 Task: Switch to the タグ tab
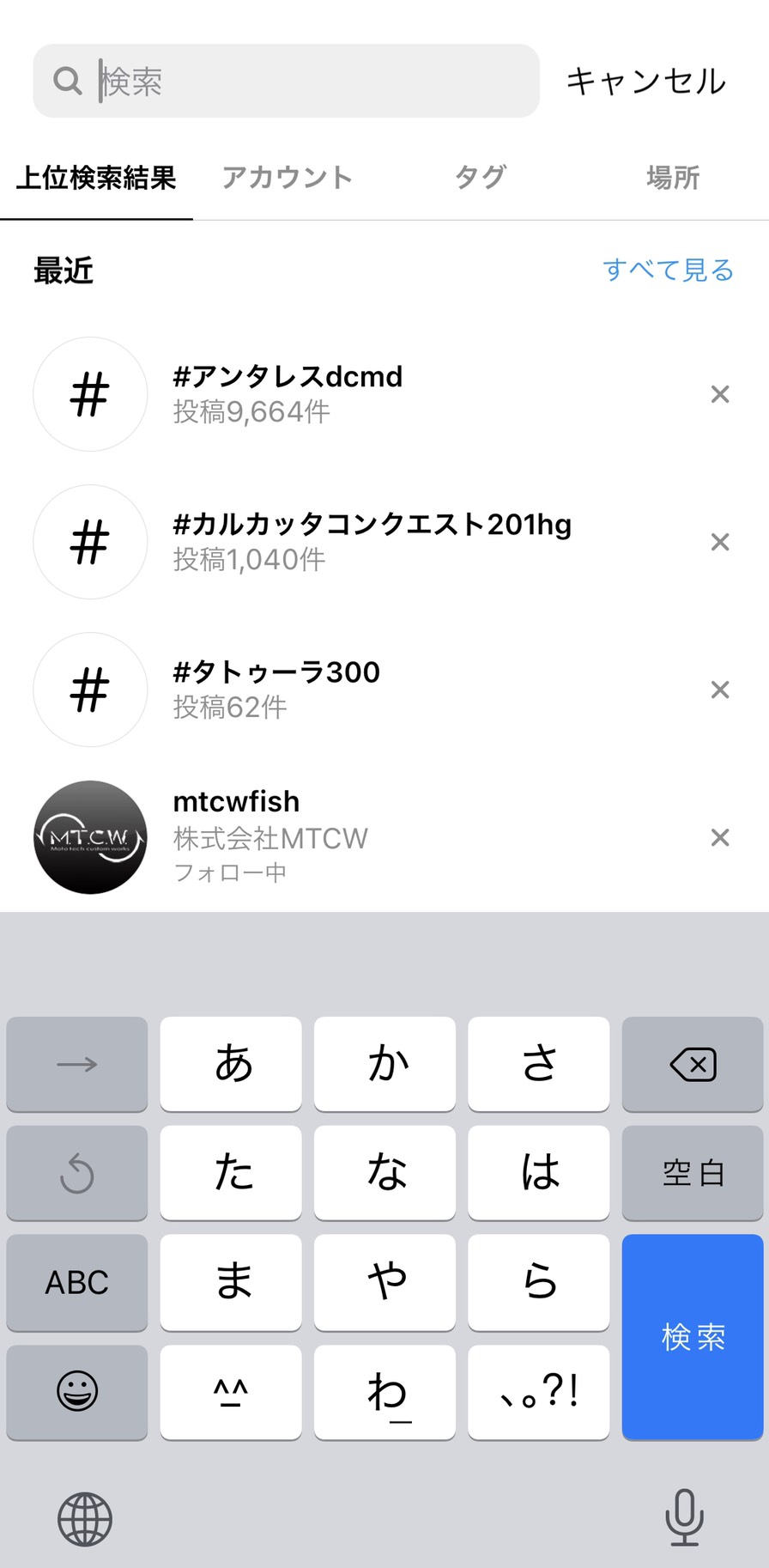(481, 178)
